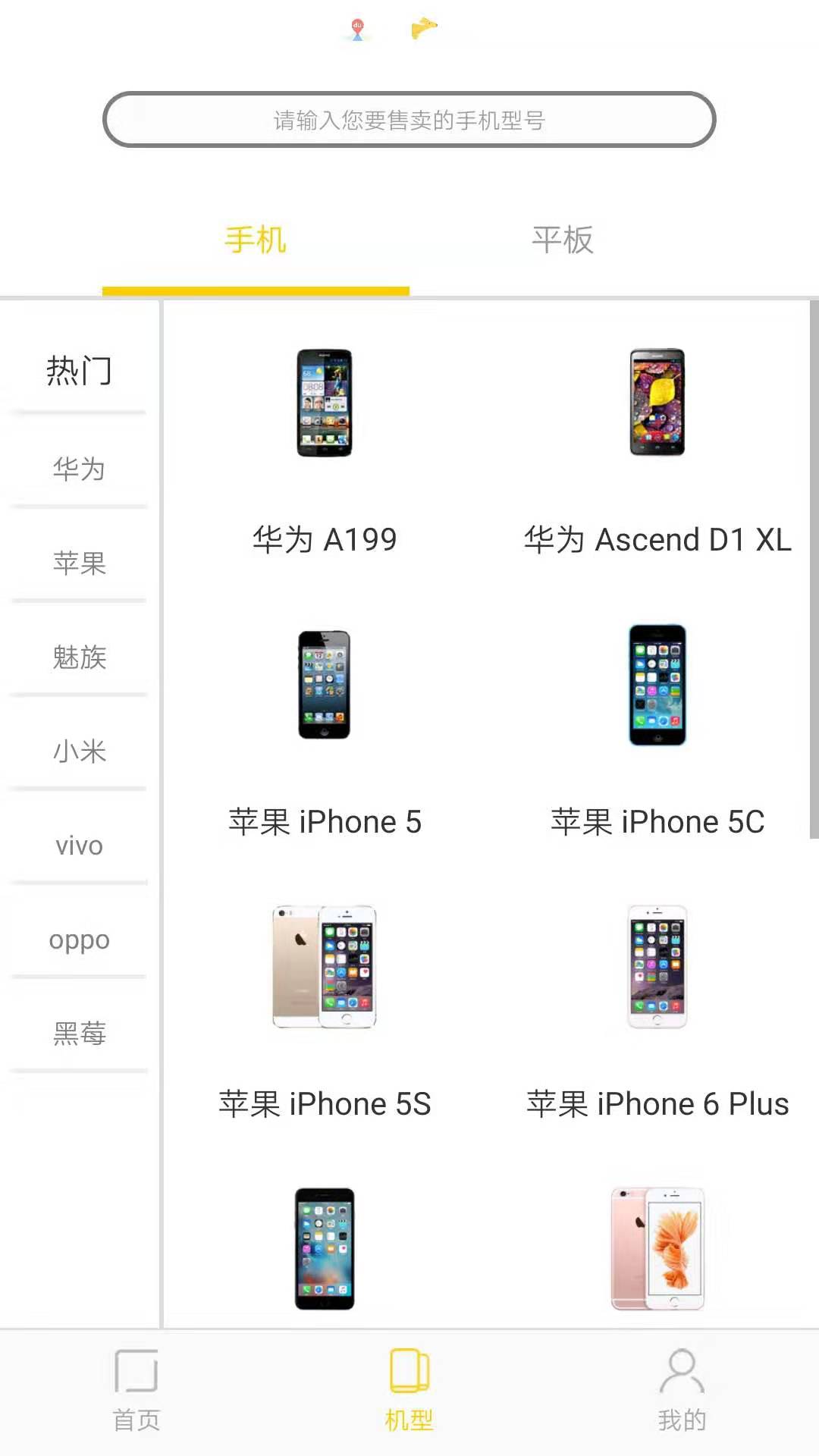Tap the phone model search input field
The image size is (819, 1456).
409,119
